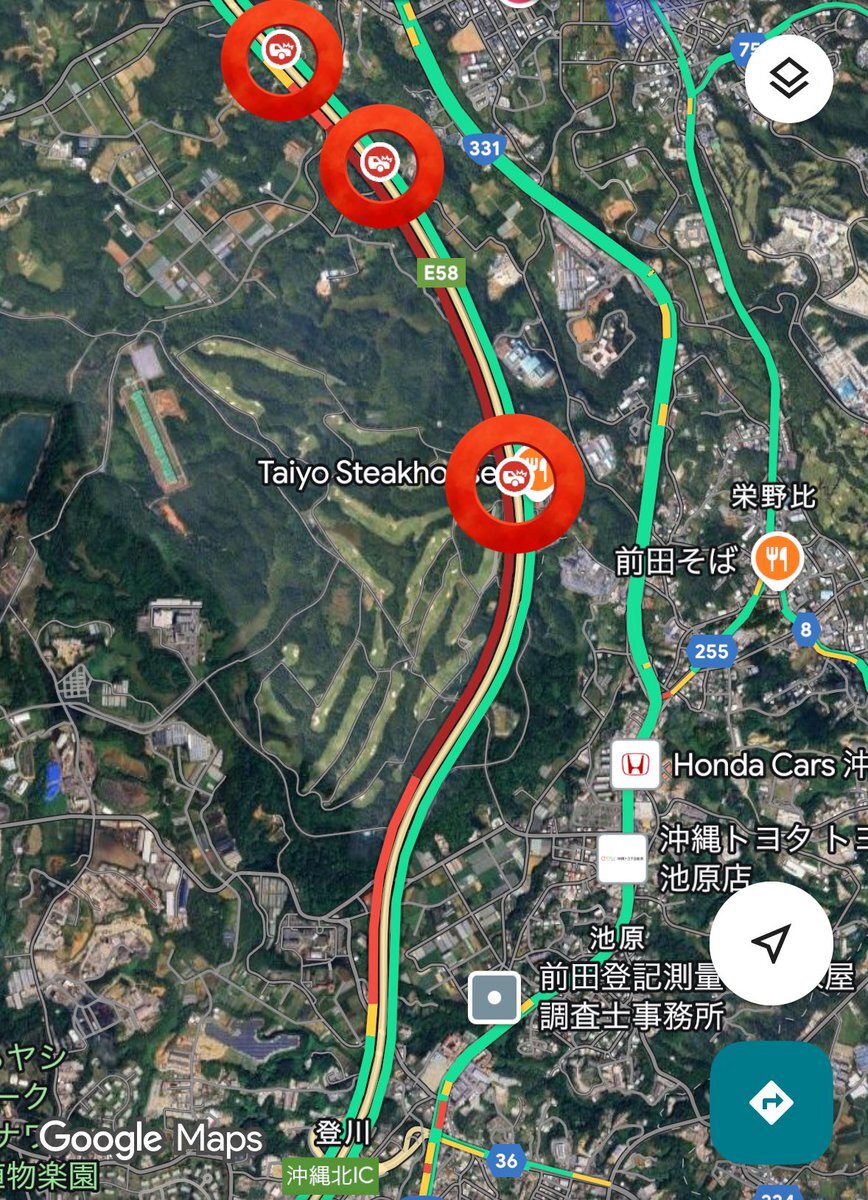
Task: View Taiyo Steakhouse restaurant pin details
Action: point(538,476)
